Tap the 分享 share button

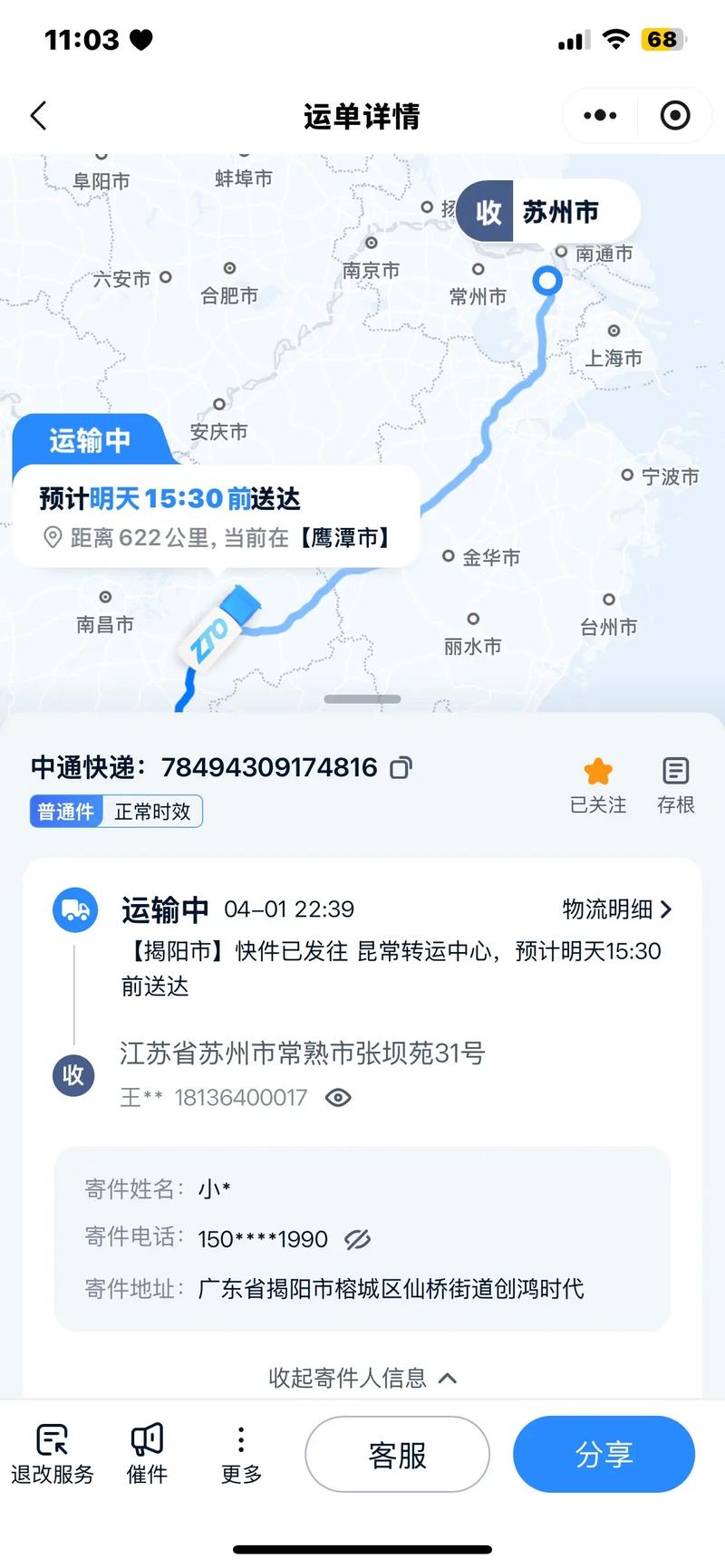604,1454
